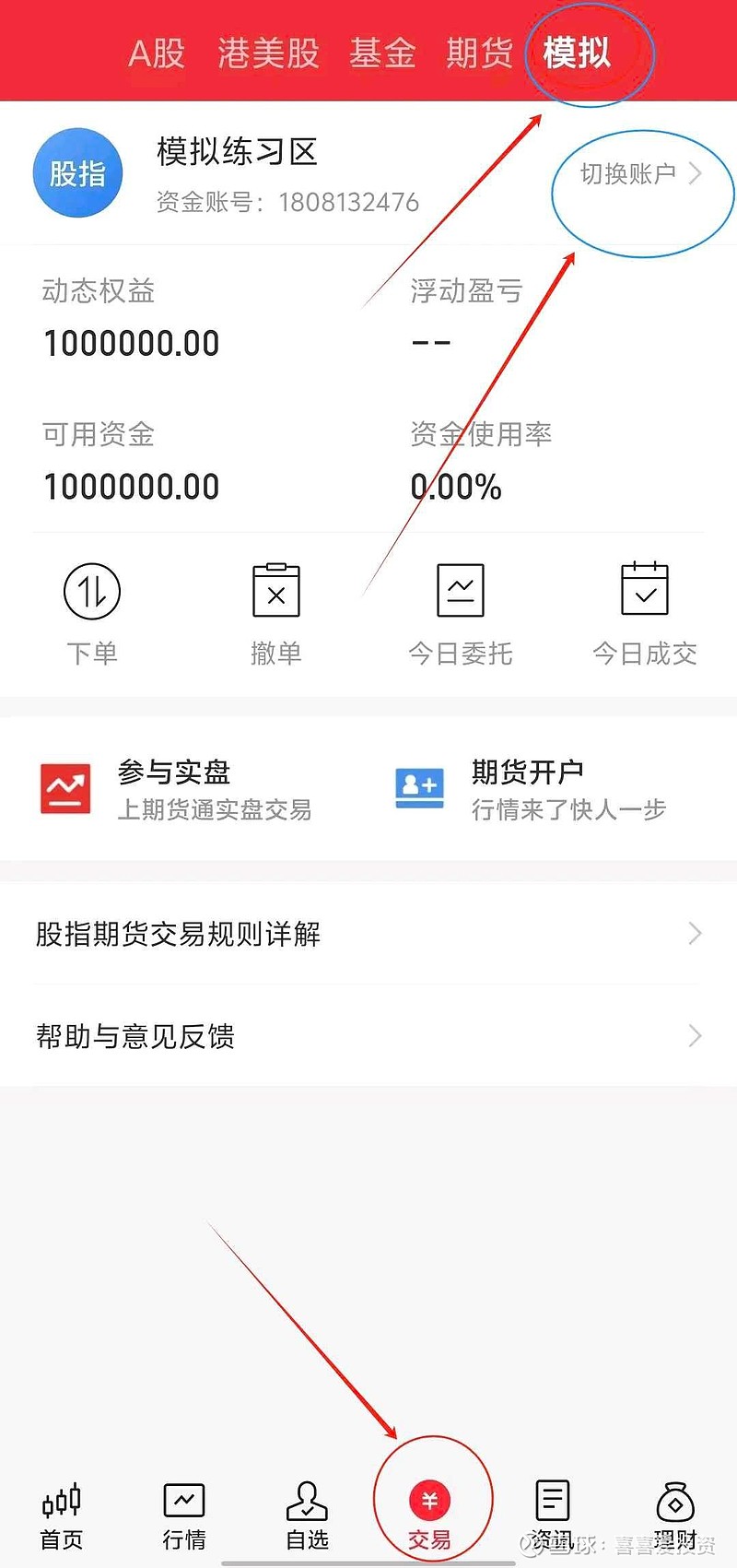The image size is (737, 1568).
Task: Open 港美股 market tab
Action: [x=268, y=53]
